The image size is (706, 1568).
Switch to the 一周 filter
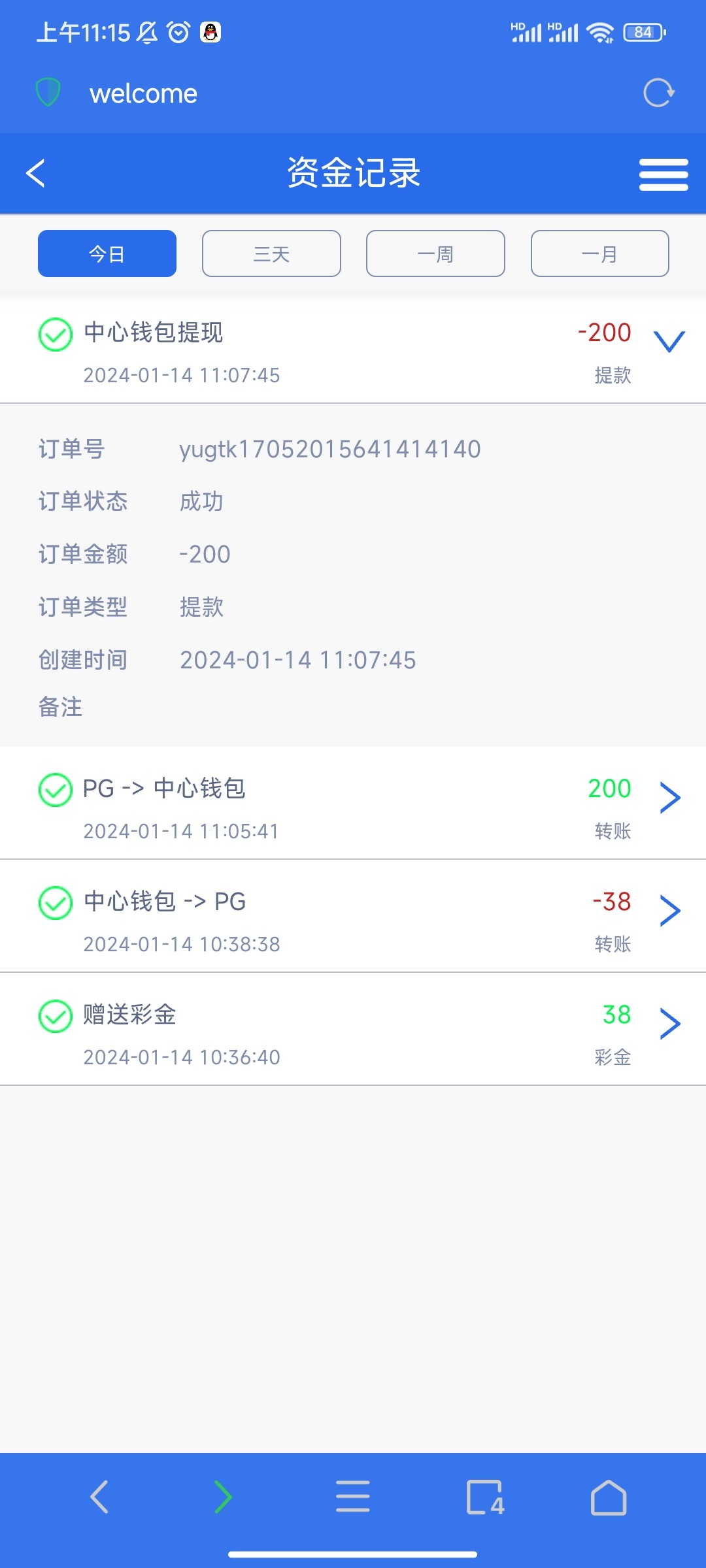tap(435, 253)
